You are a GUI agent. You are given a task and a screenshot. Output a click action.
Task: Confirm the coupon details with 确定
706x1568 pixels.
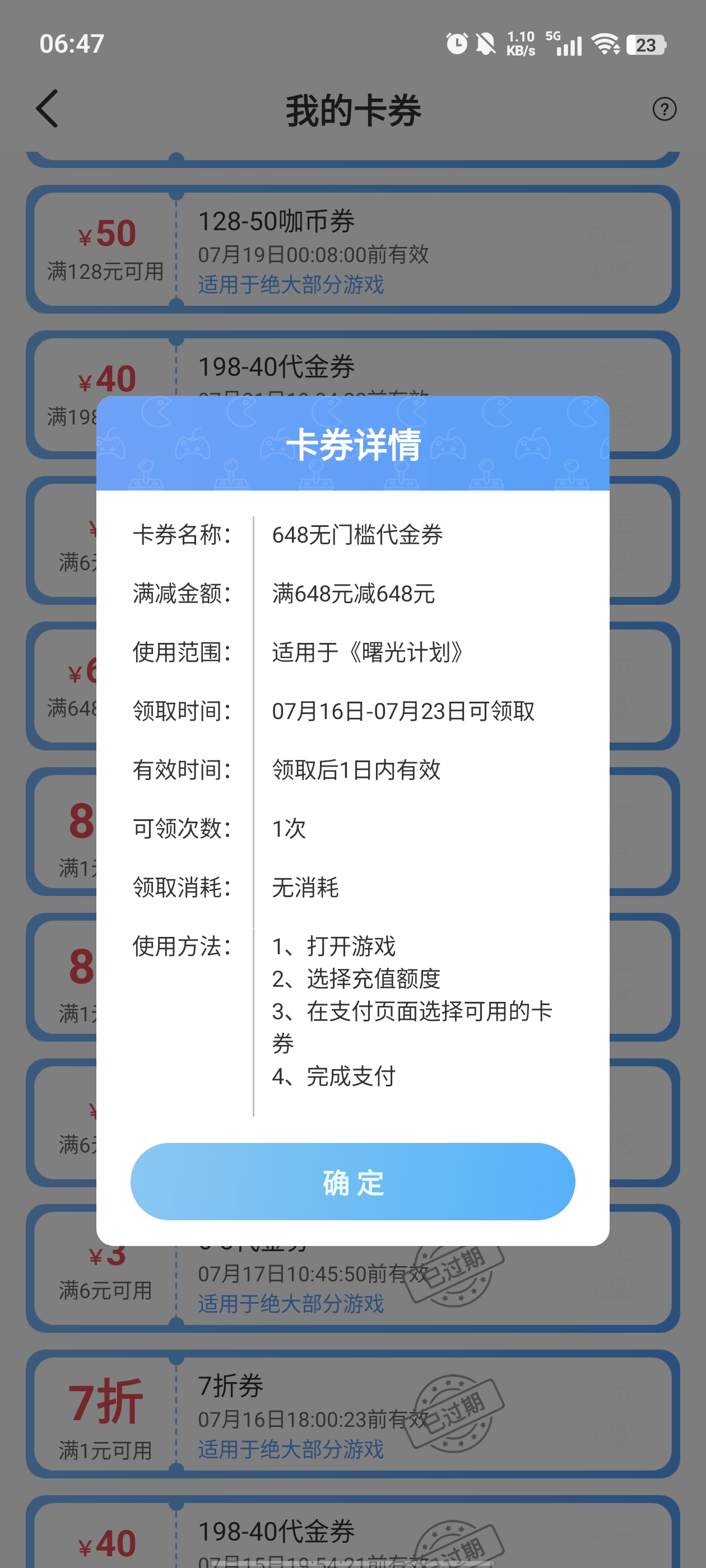(352, 1181)
